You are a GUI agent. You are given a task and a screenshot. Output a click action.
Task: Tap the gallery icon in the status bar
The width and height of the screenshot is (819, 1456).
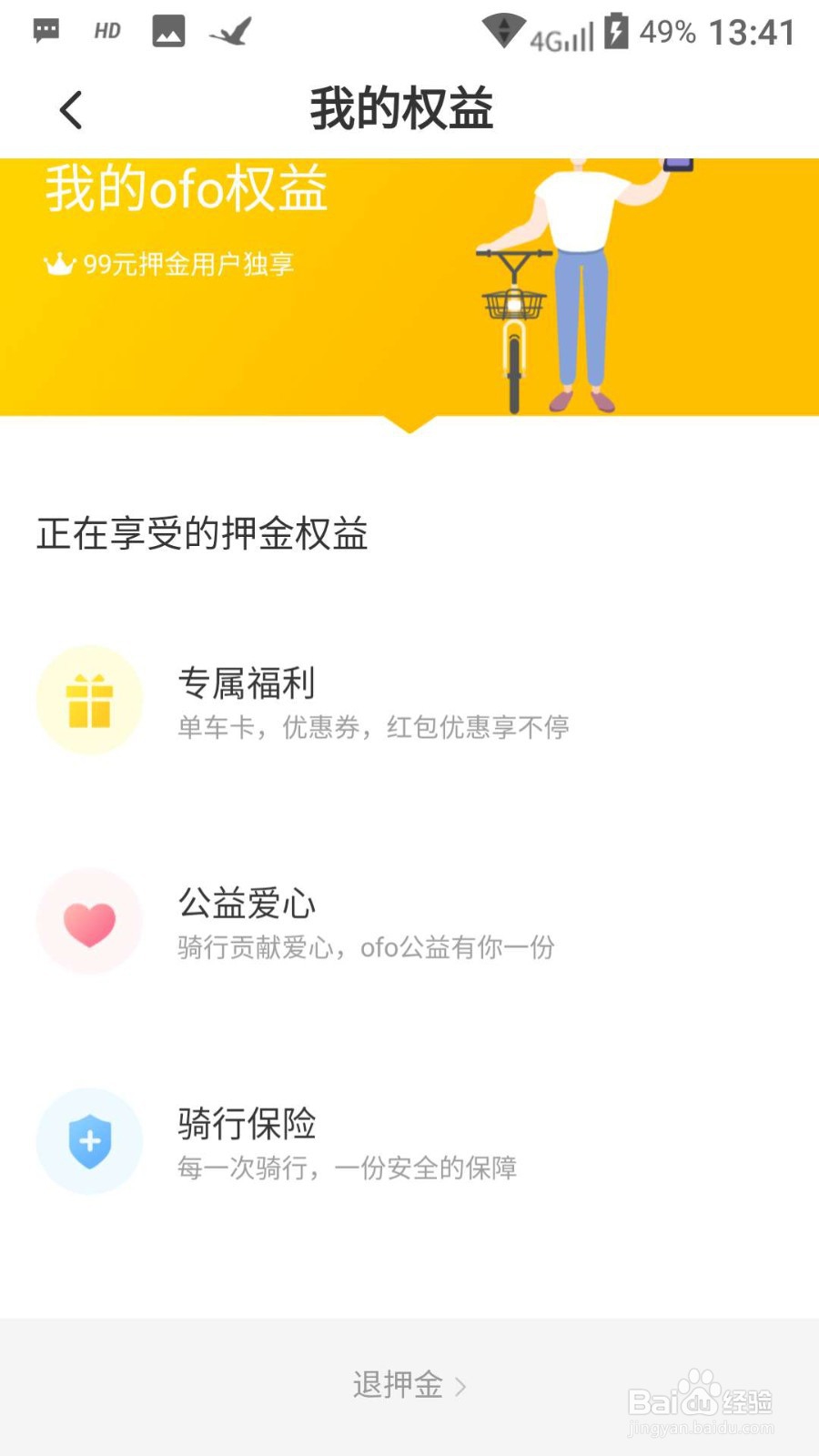point(168,30)
